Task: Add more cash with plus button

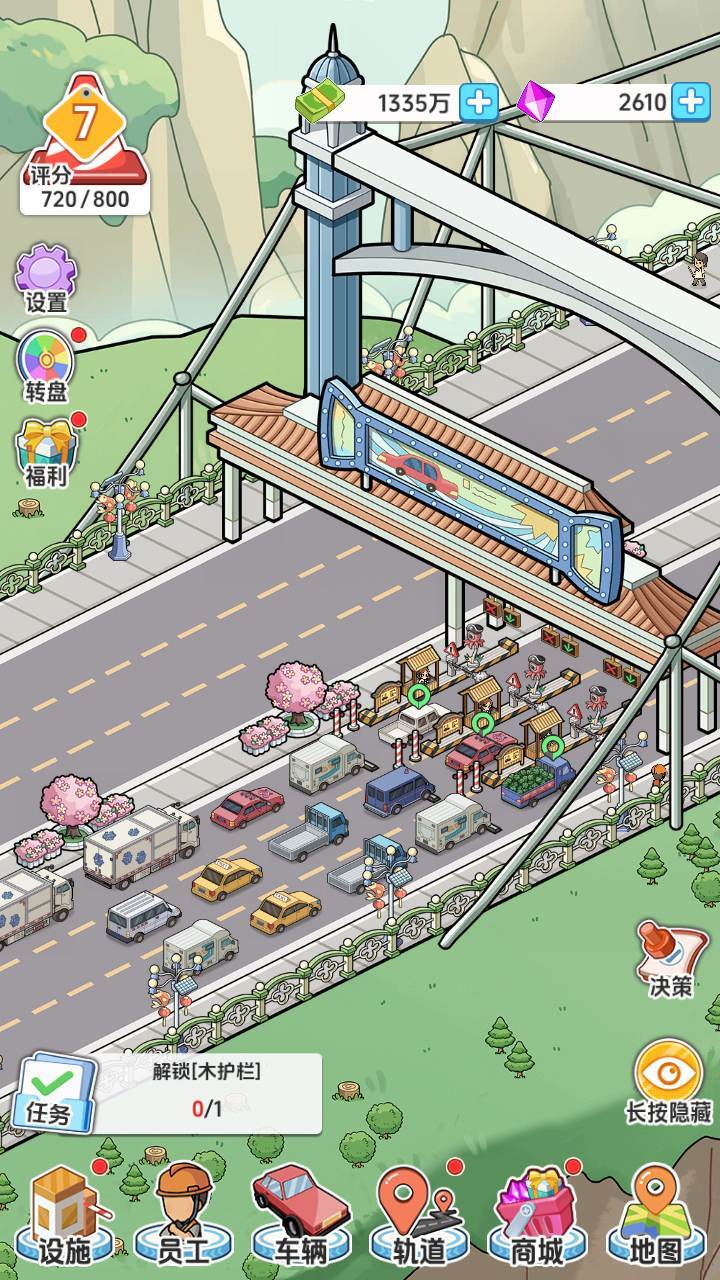Action: (x=479, y=102)
